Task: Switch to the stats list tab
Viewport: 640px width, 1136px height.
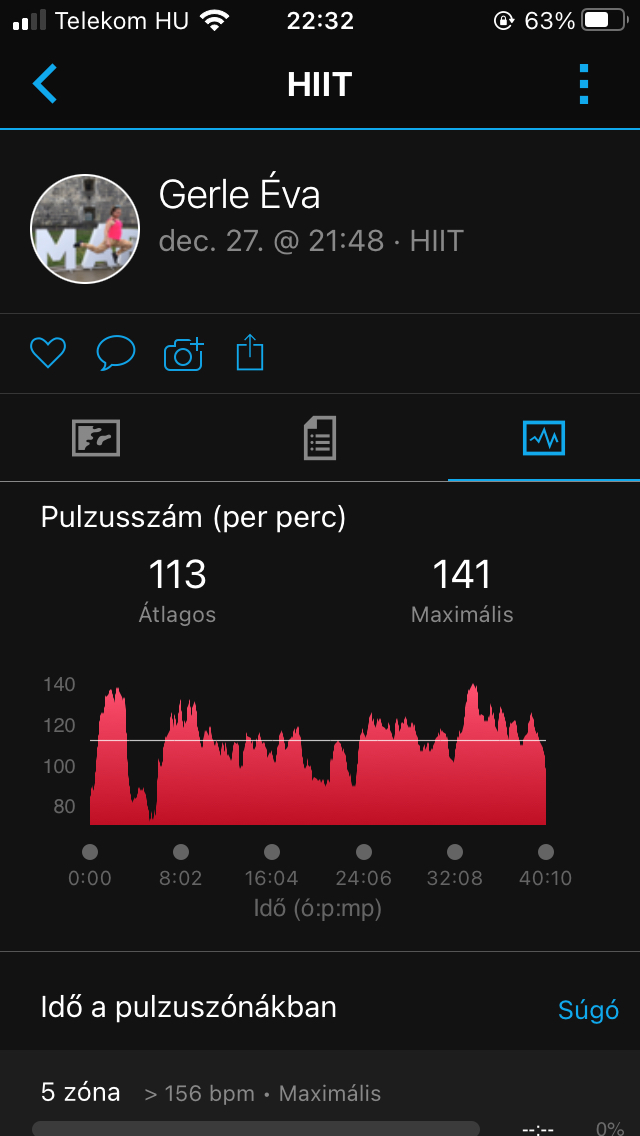Action: (320, 438)
